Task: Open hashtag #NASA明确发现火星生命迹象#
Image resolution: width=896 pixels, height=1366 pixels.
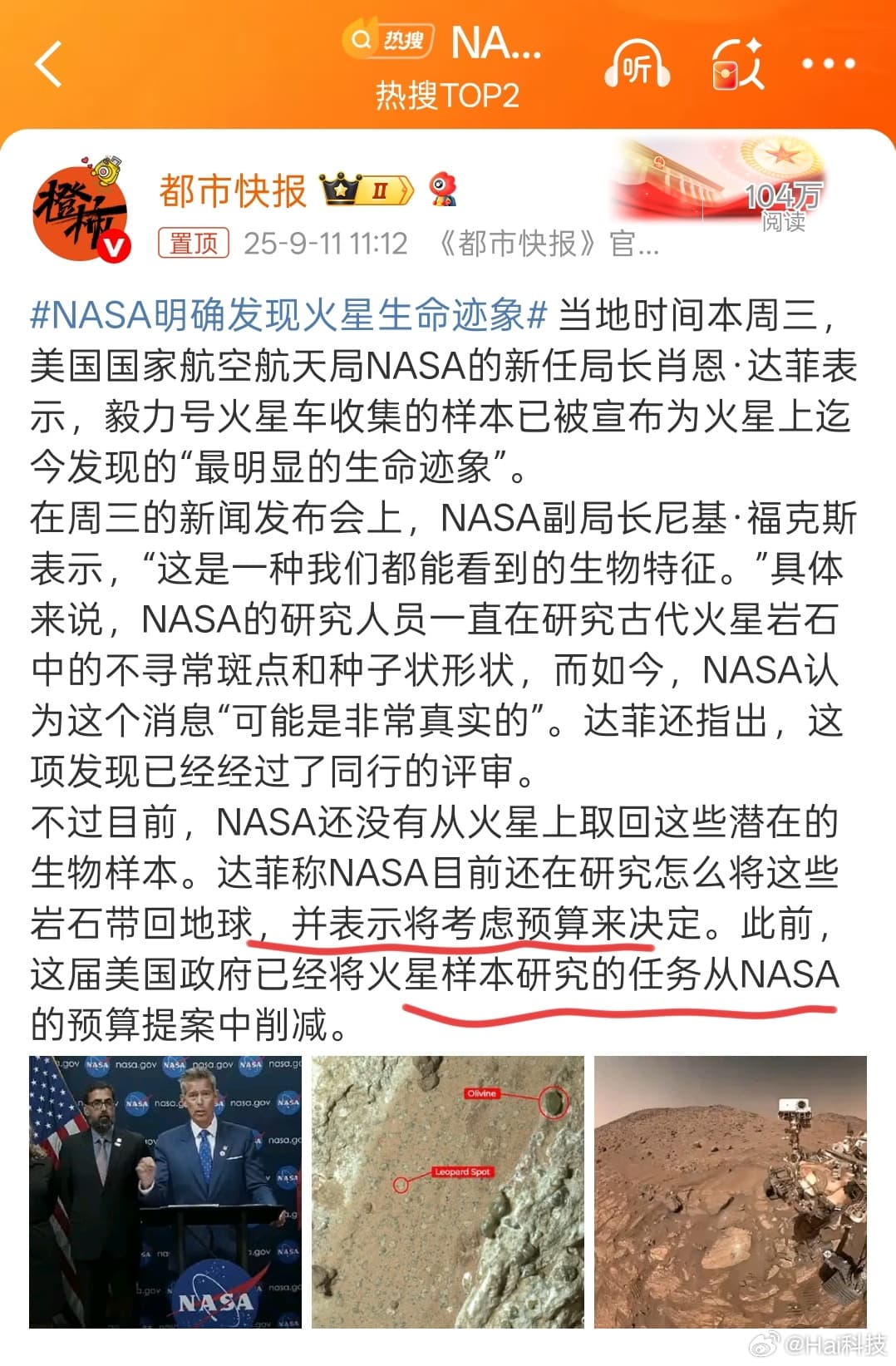Action: [288, 315]
